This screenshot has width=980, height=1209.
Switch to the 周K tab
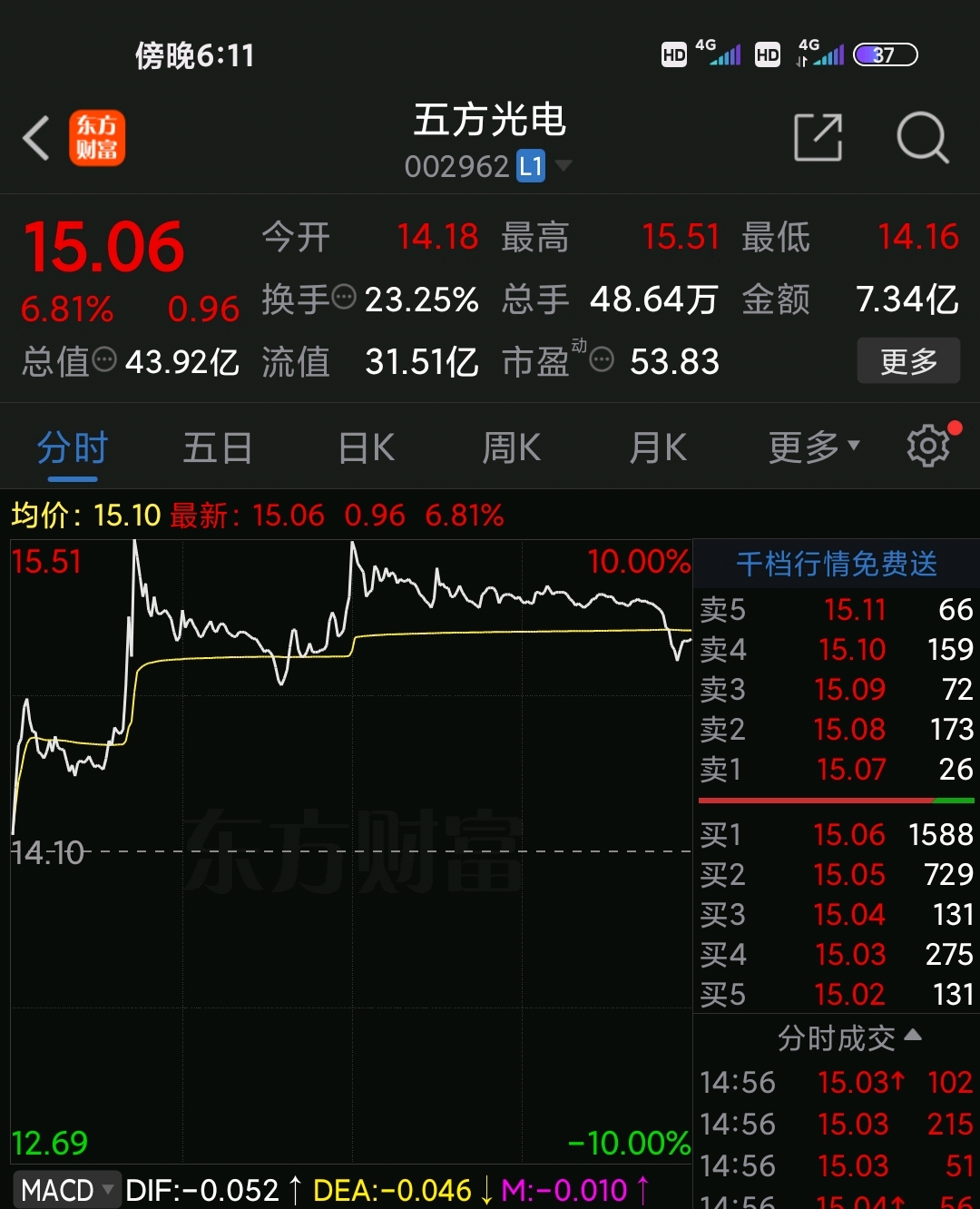(x=511, y=446)
